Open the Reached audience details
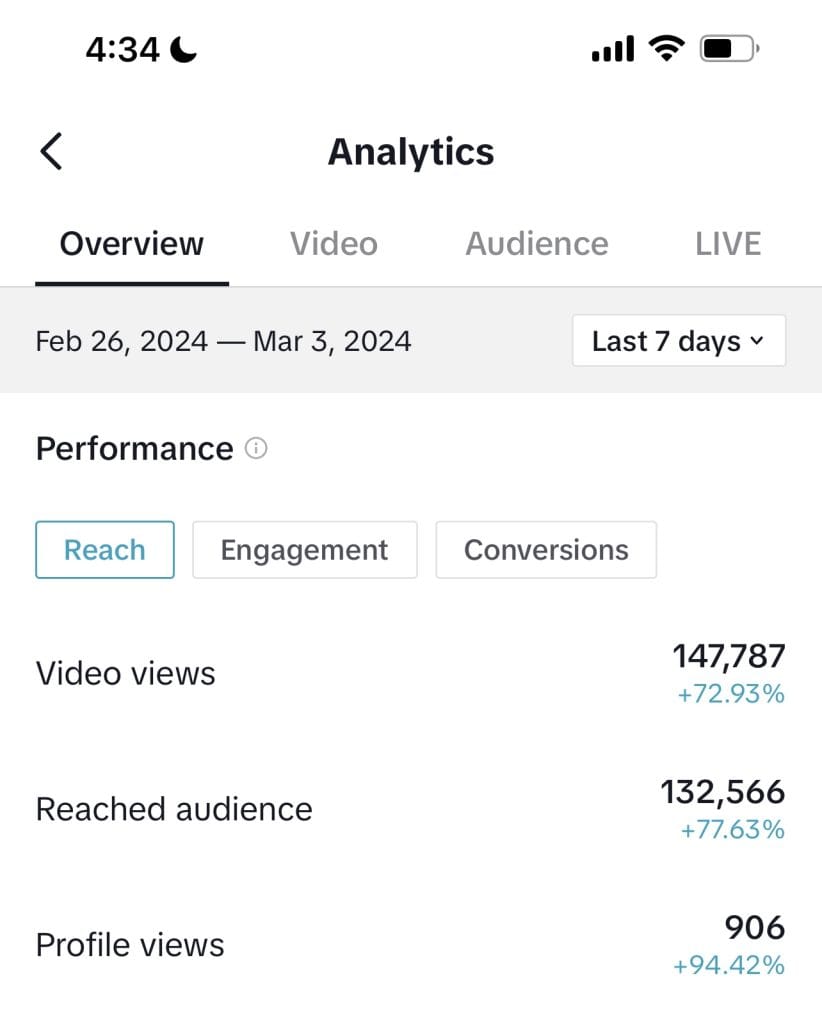 click(173, 808)
